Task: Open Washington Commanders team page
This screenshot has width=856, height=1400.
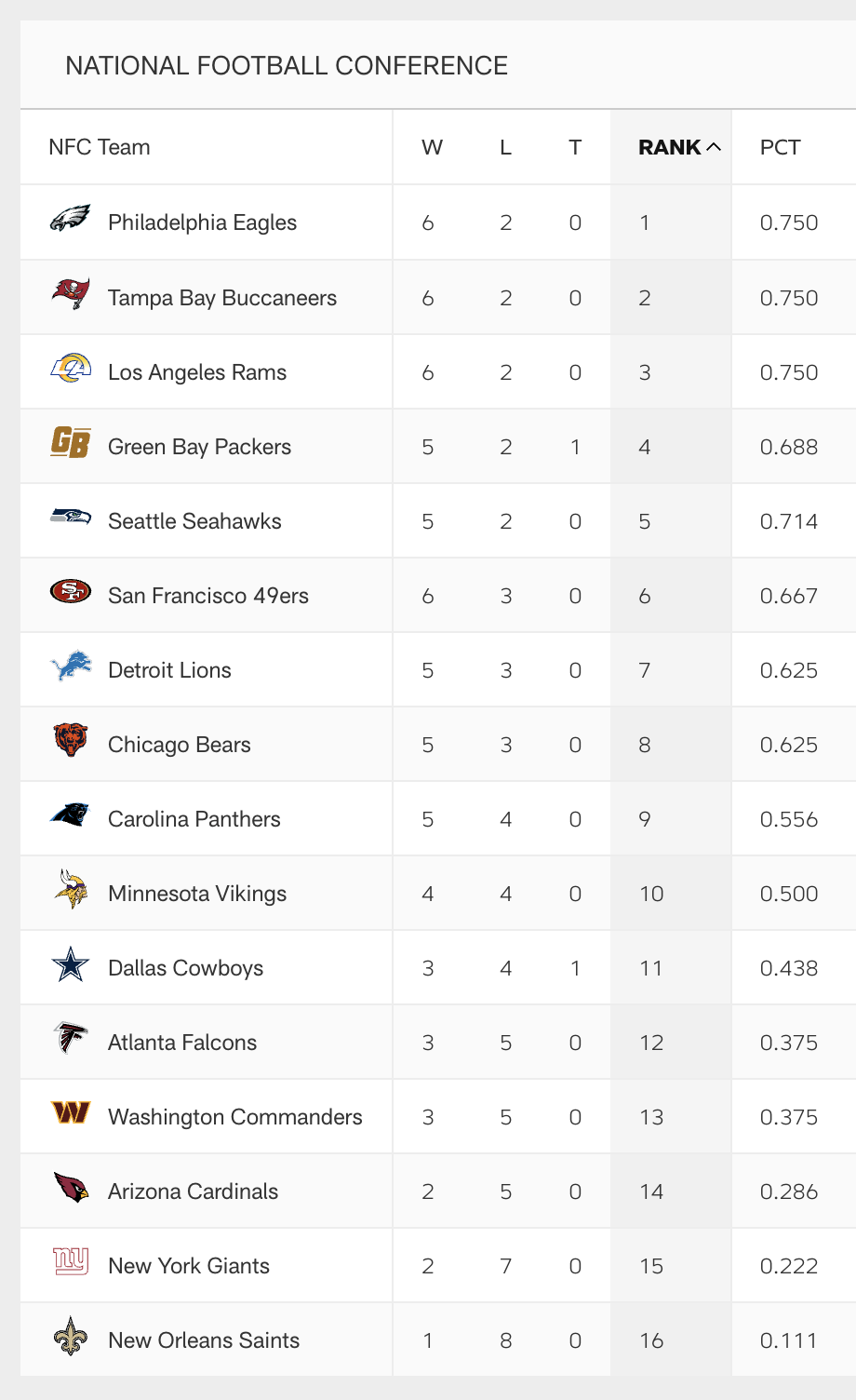Action: pos(235,1117)
